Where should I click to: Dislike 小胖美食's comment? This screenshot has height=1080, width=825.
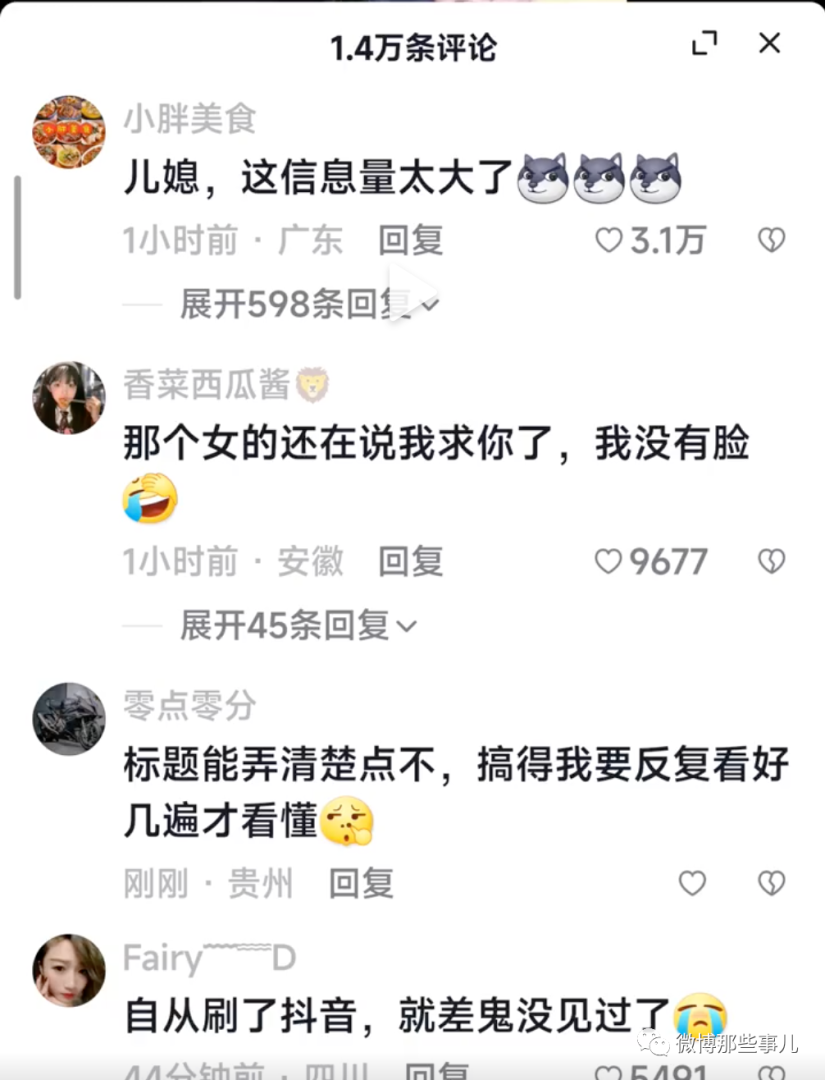771,240
